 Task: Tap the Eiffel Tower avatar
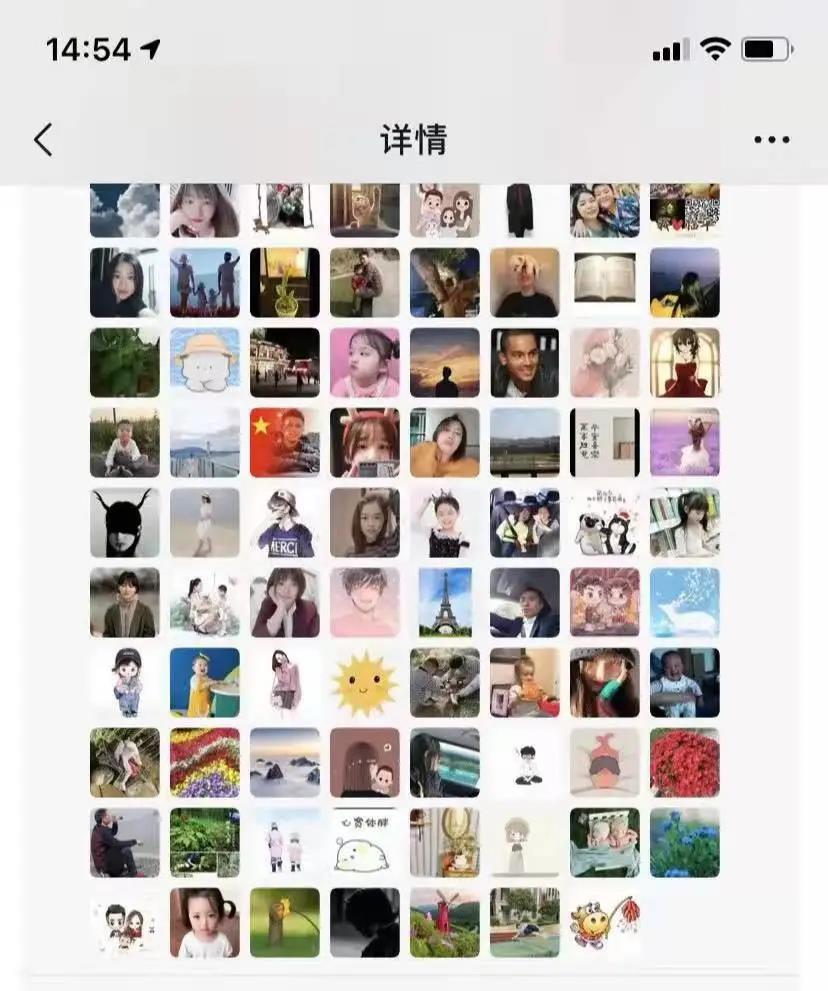coord(445,603)
